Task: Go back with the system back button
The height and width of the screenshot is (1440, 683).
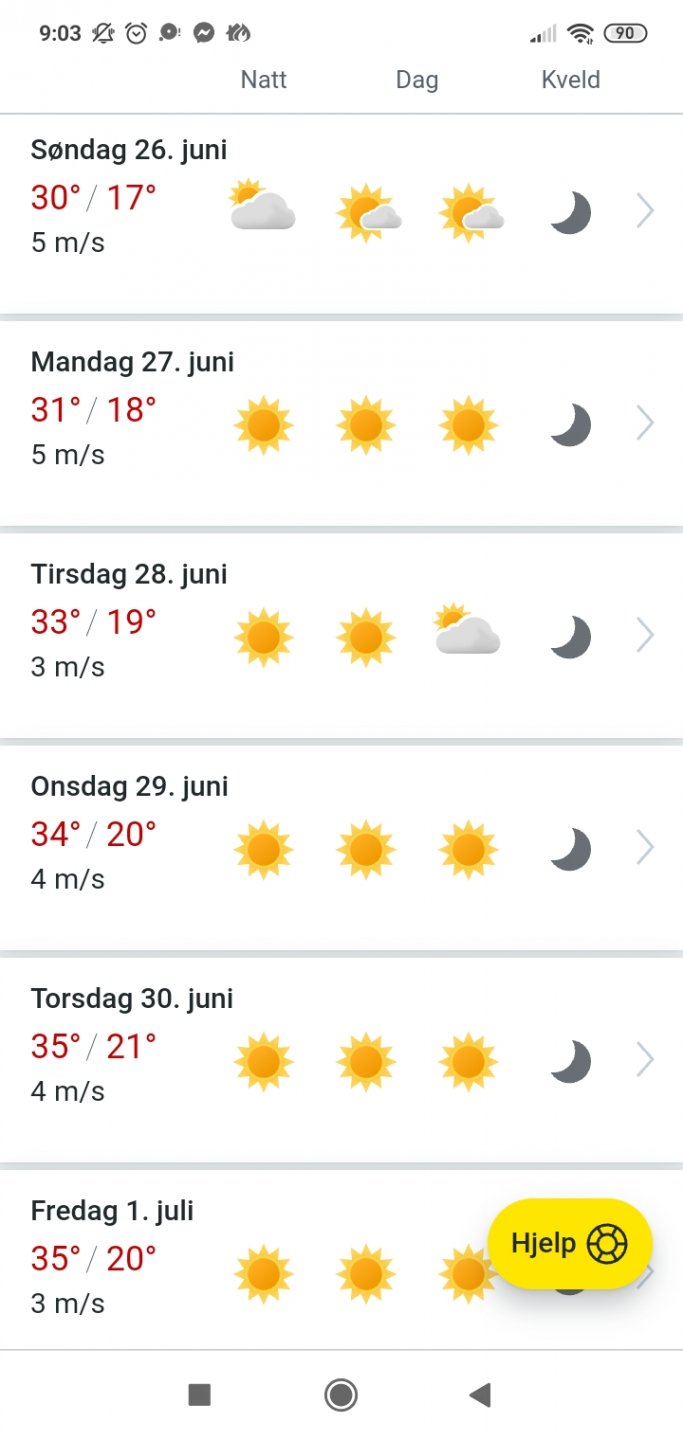Action: click(x=480, y=1395)
